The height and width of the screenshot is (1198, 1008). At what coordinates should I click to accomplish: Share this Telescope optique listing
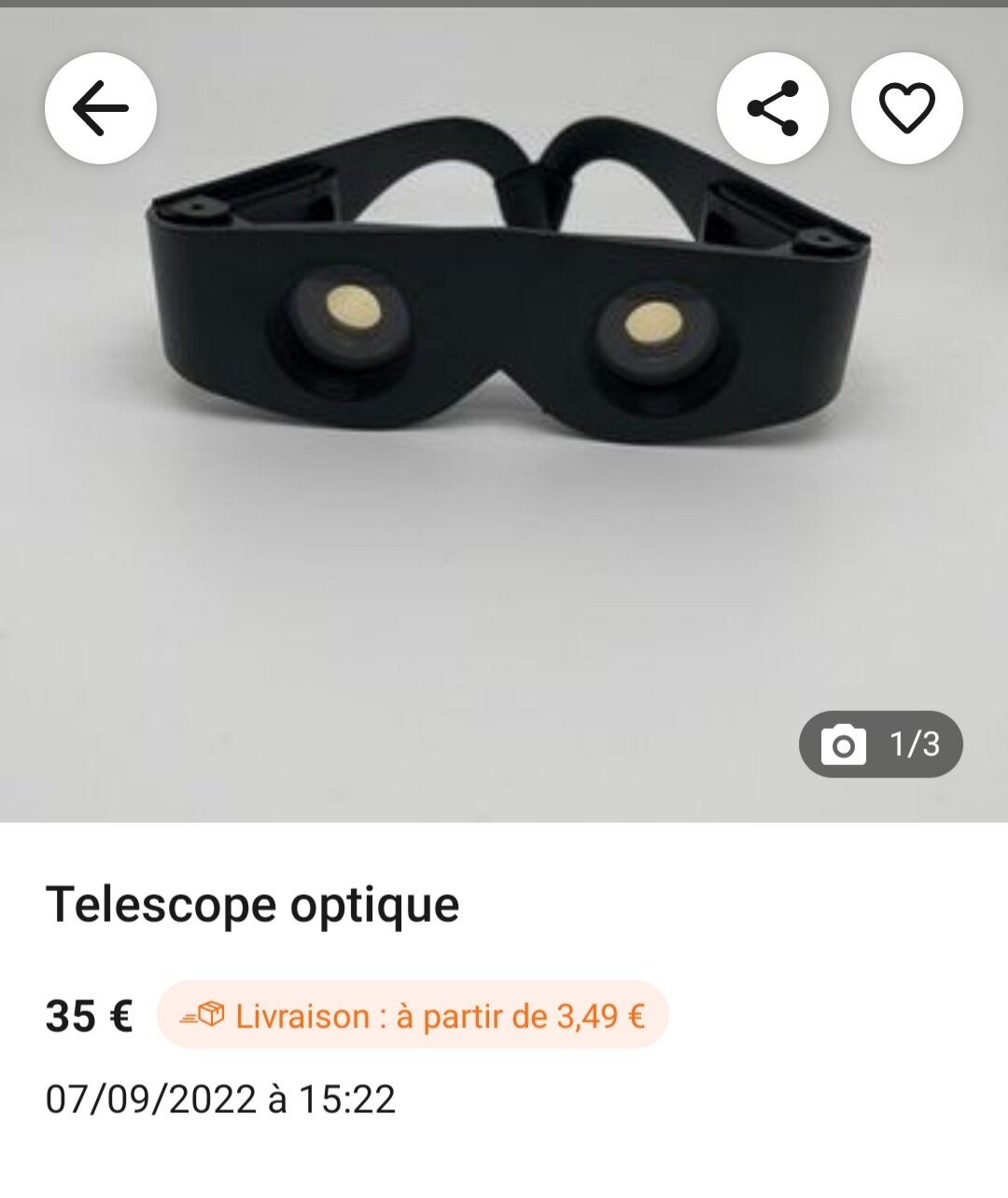pos(773,108)
